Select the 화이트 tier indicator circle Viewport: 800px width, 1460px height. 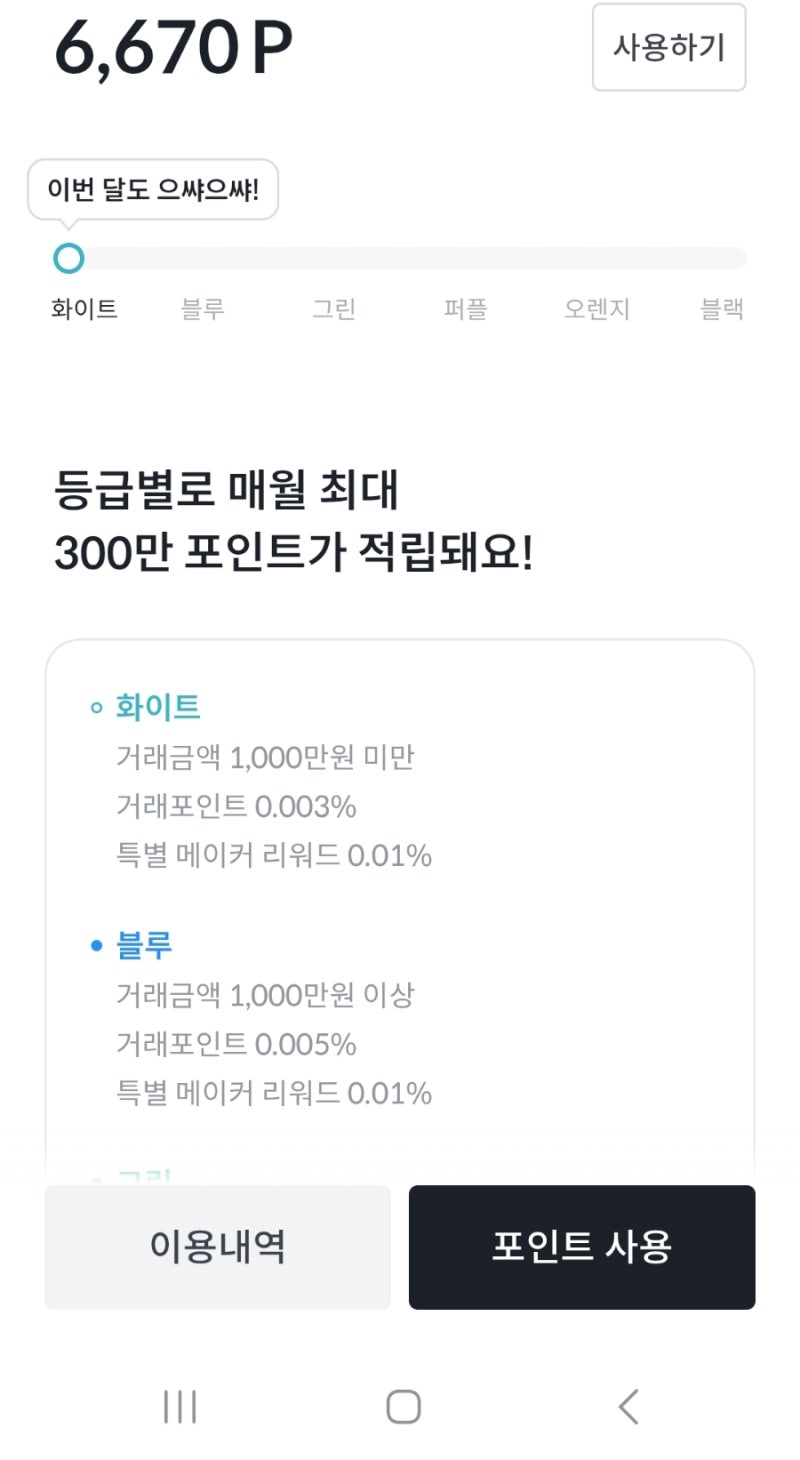[x=97, y=707]
